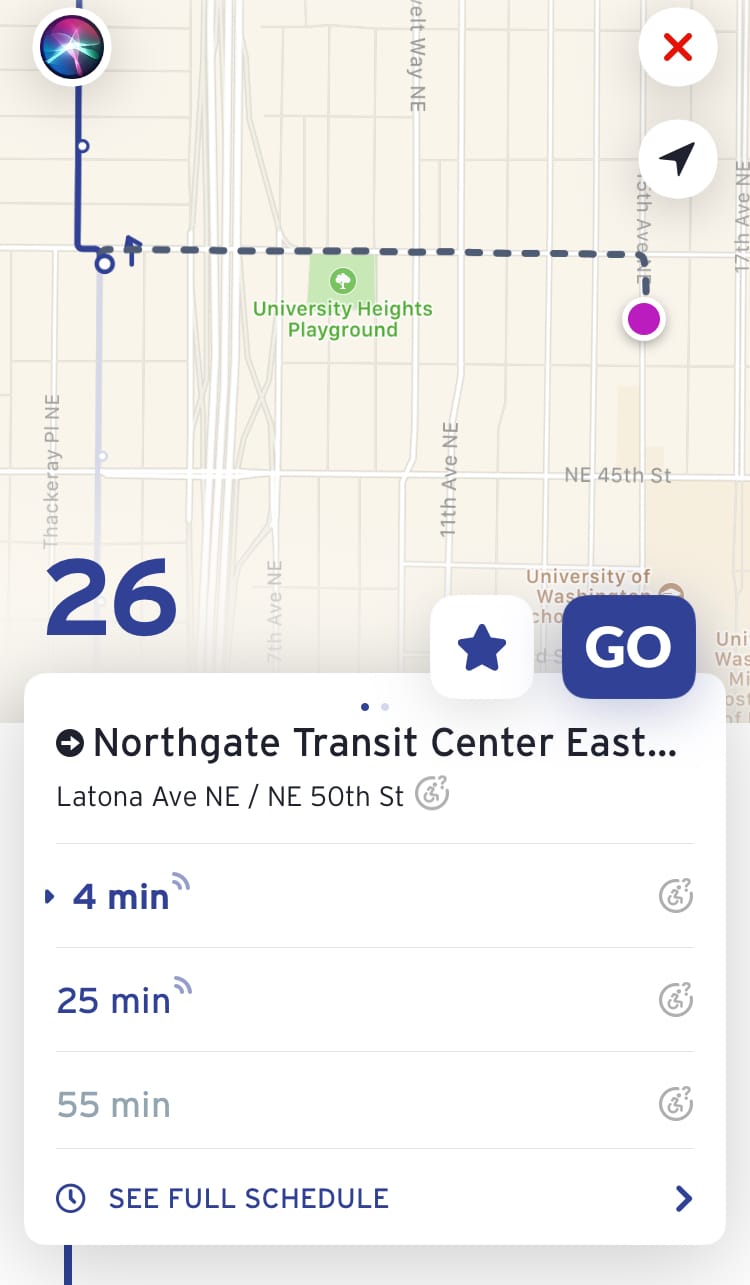Tap the accessibility icon beside Latona Ave NE stop
This screenshot has width=750, height=1285.
click(430, 793)
